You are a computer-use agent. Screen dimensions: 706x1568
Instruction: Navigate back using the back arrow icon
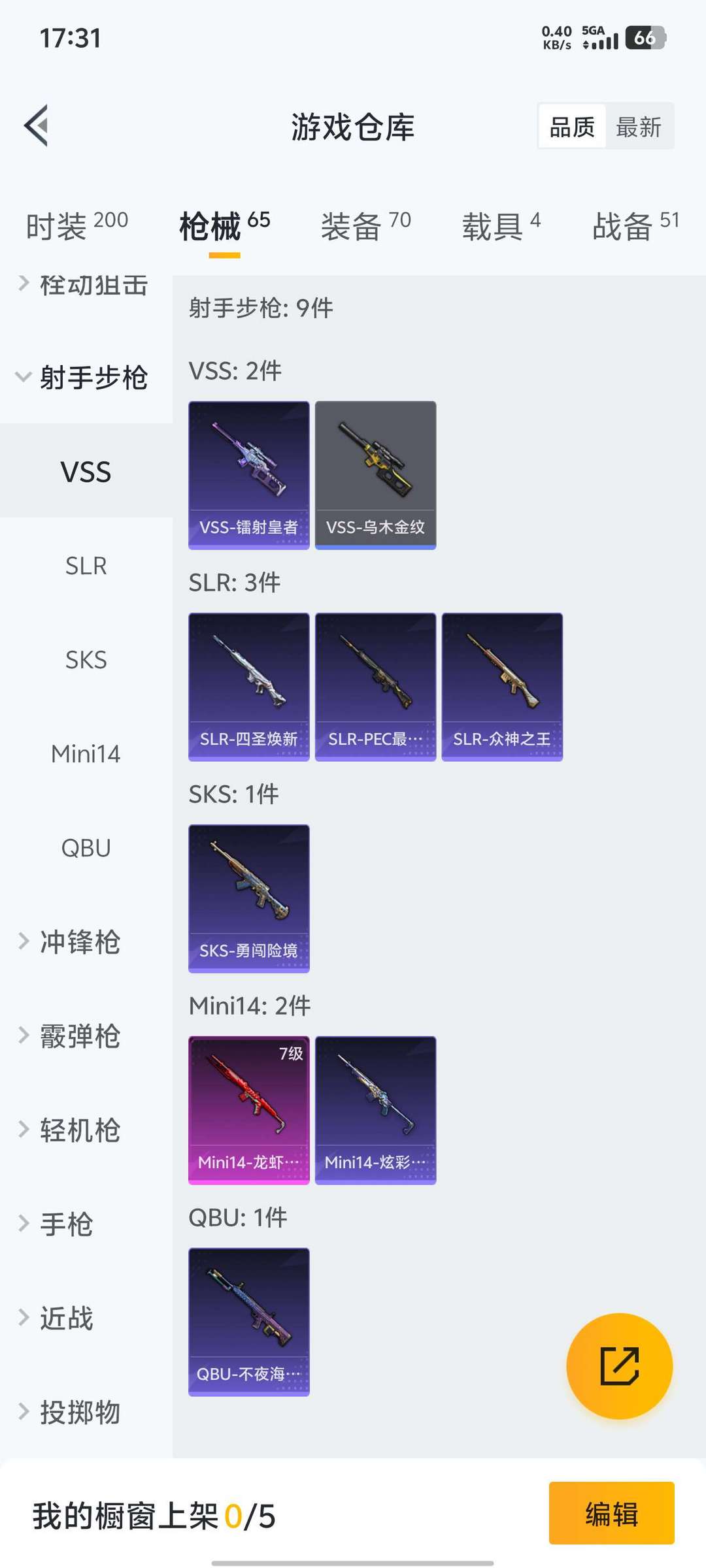pos(37,127)
